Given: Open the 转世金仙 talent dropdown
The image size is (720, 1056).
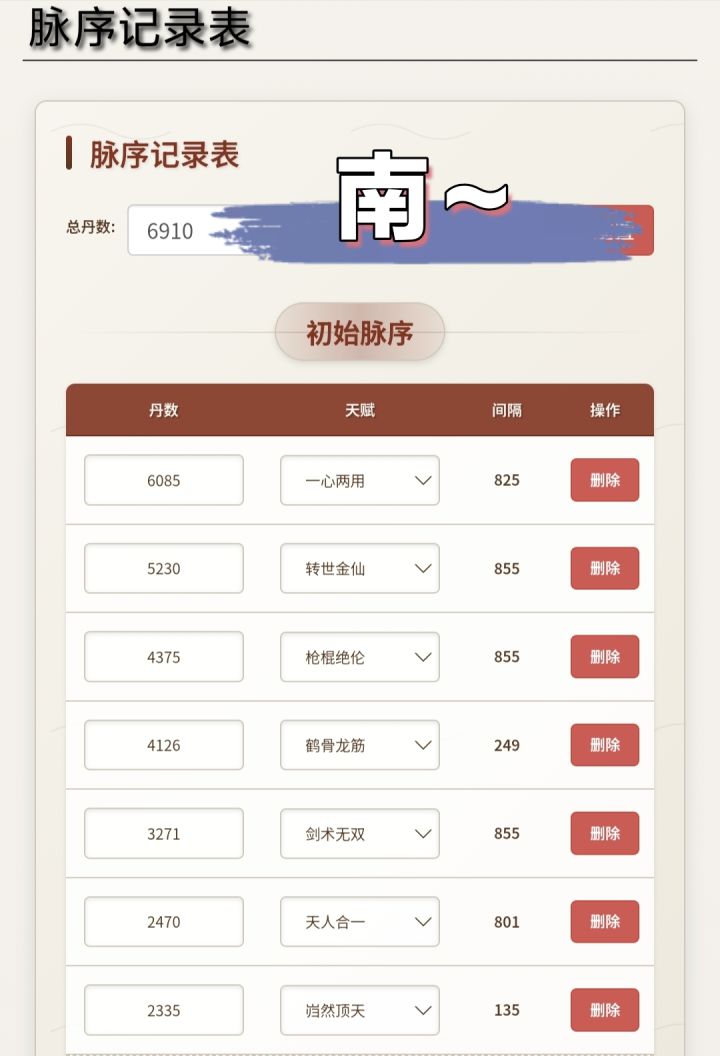Looking at the screenshot, I should point(359,568).
